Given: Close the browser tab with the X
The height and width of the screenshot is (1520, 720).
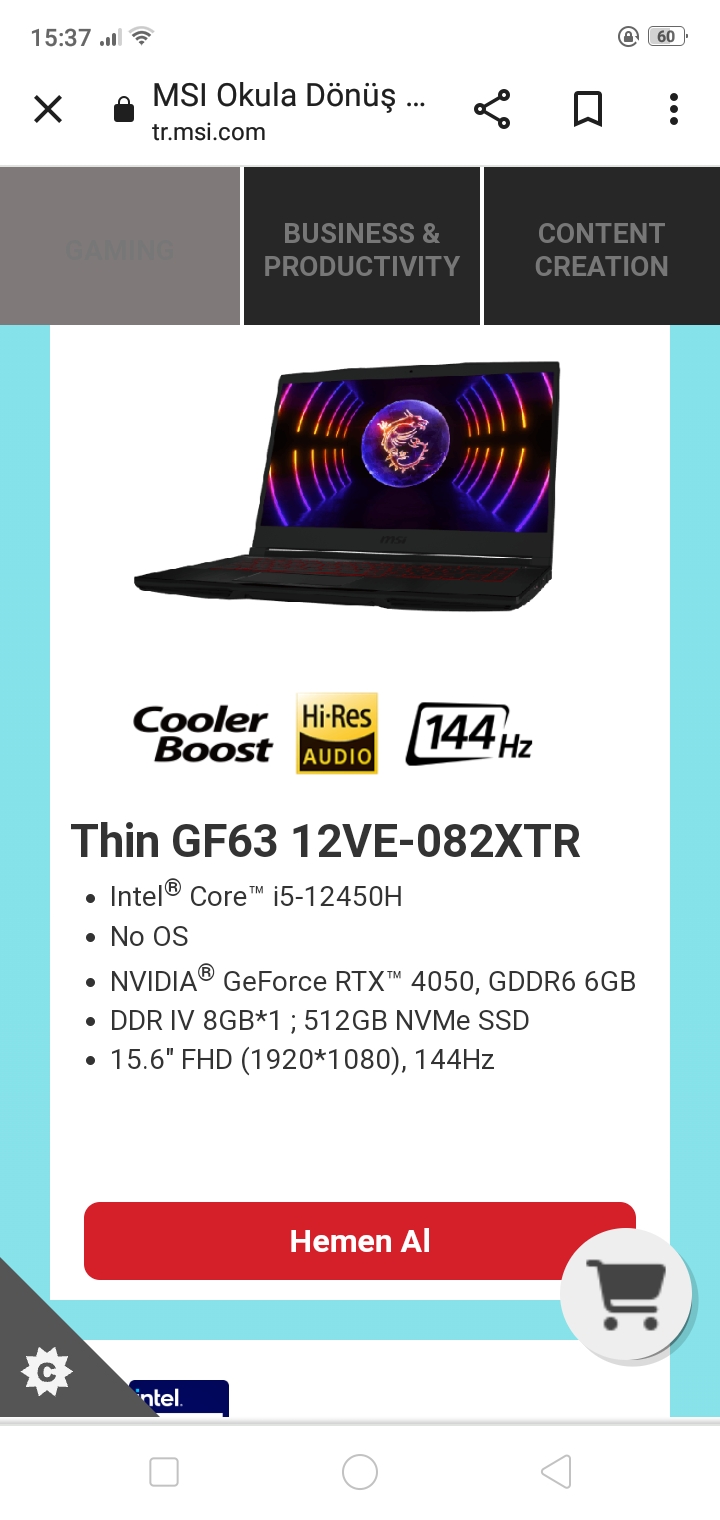Looking at the screenshot, I should pos(48,109).
